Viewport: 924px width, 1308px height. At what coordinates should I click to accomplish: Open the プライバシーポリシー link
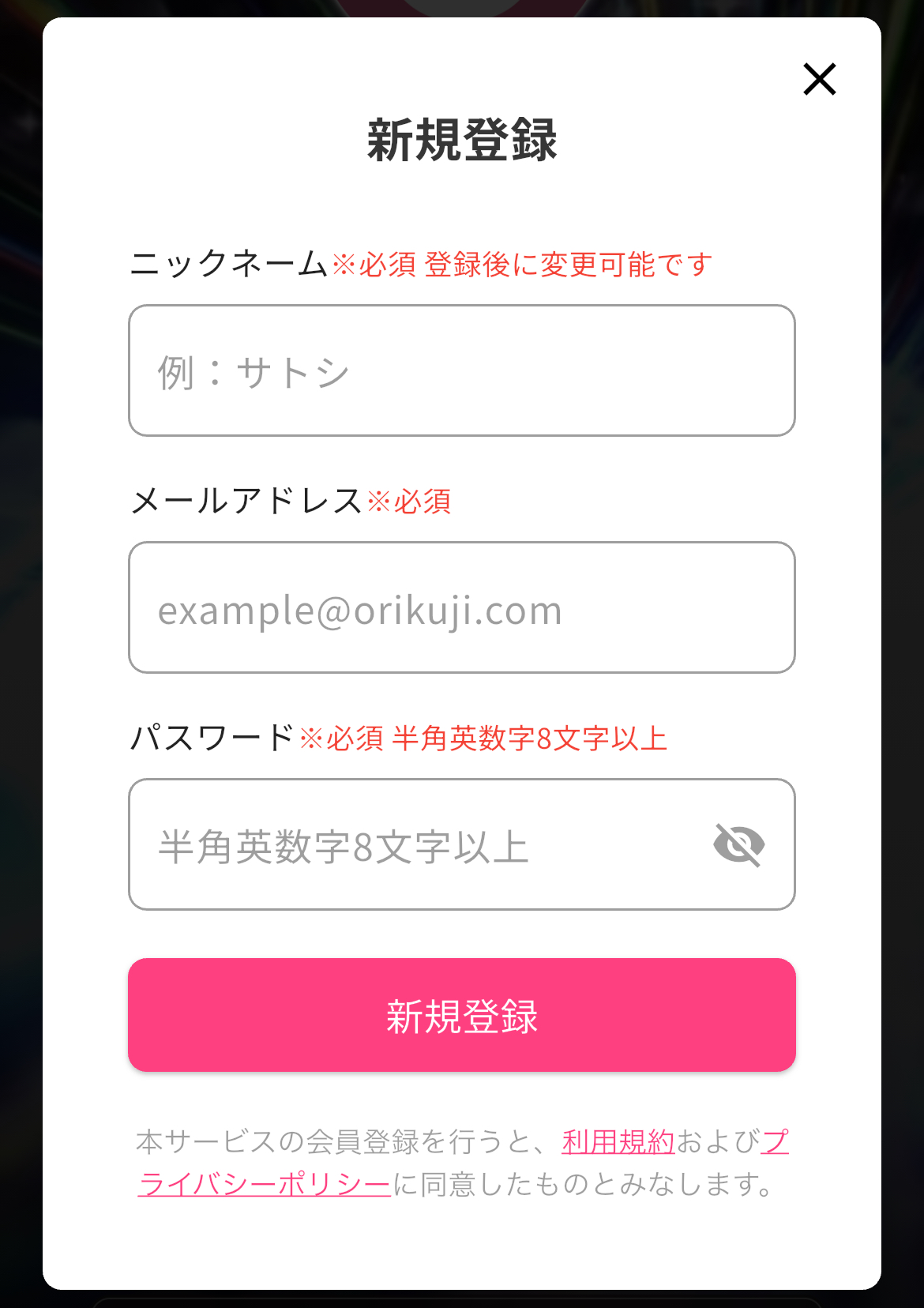click(x=265, y=1184)
